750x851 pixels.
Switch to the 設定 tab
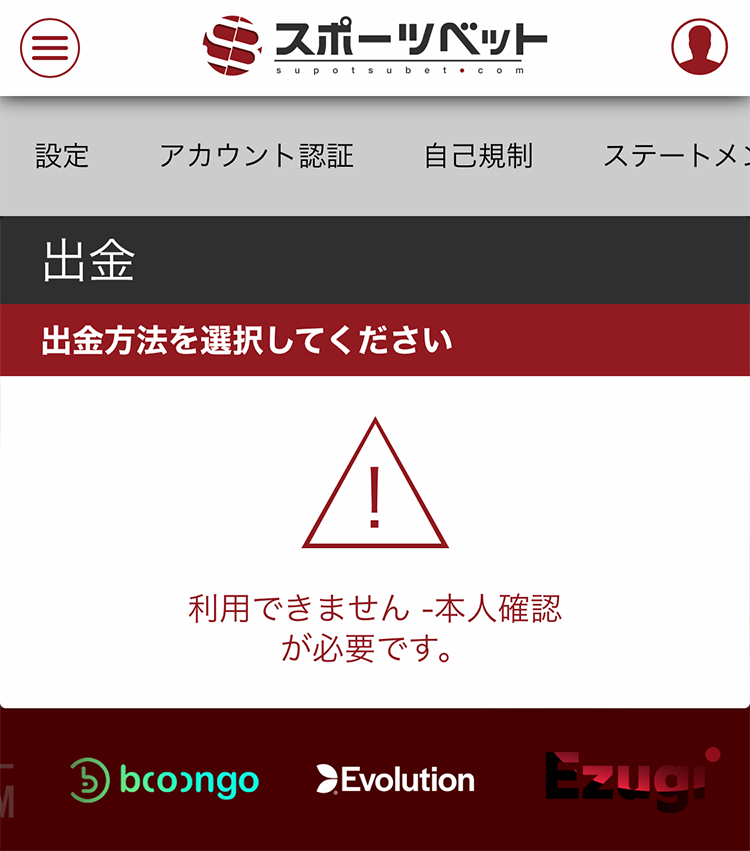(62, 156)
